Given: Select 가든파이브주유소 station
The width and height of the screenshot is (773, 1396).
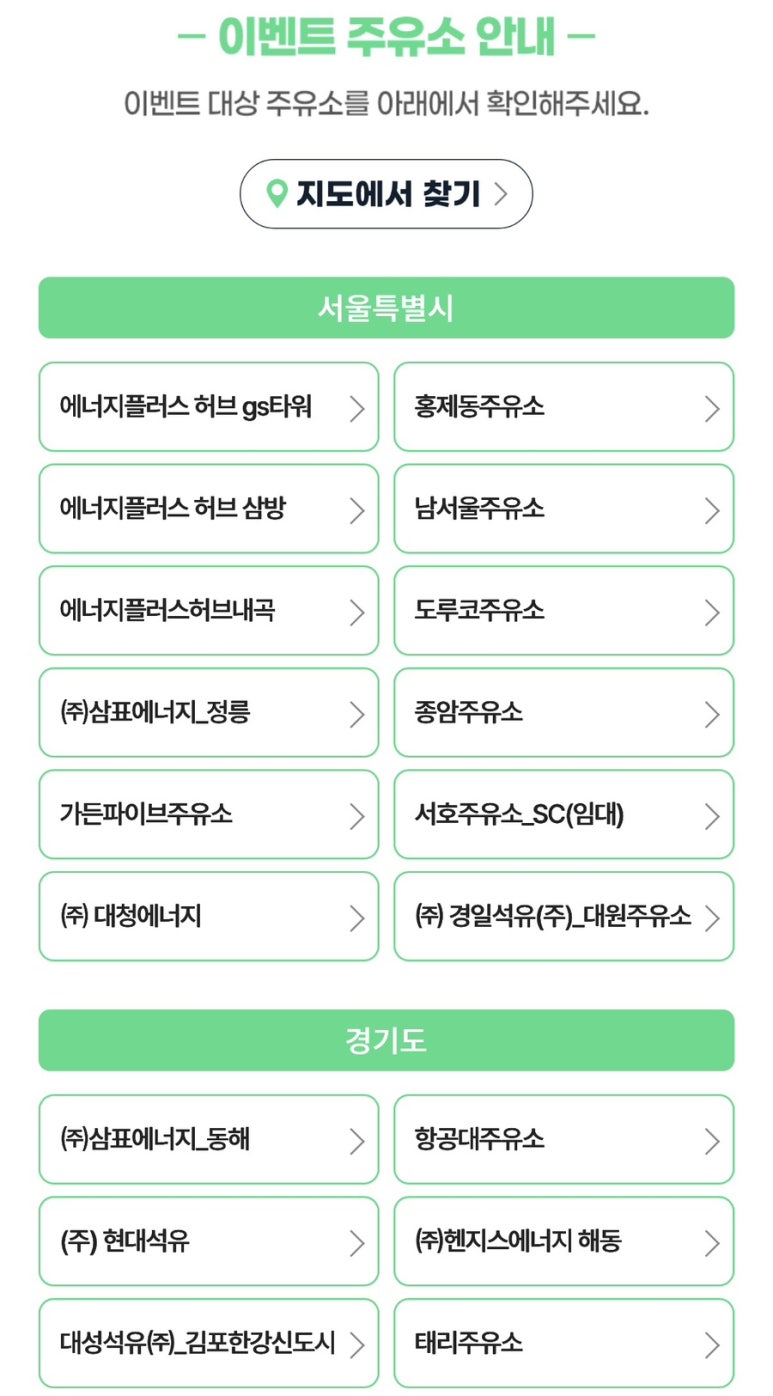Looking at the screenshot, I should [207, 815].
